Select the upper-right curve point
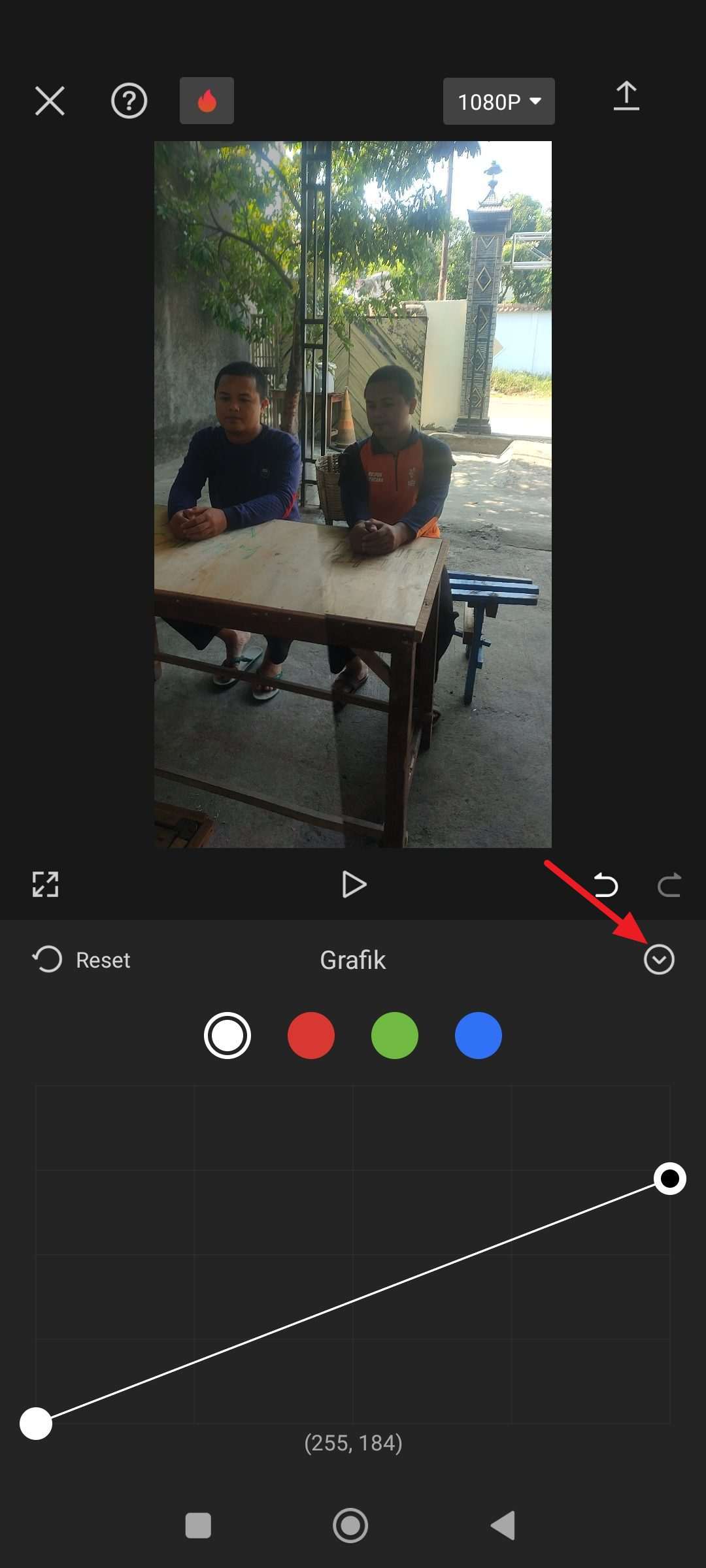Image resolution: width=706 pixels, height=1568 pixels. (670, 1179)
